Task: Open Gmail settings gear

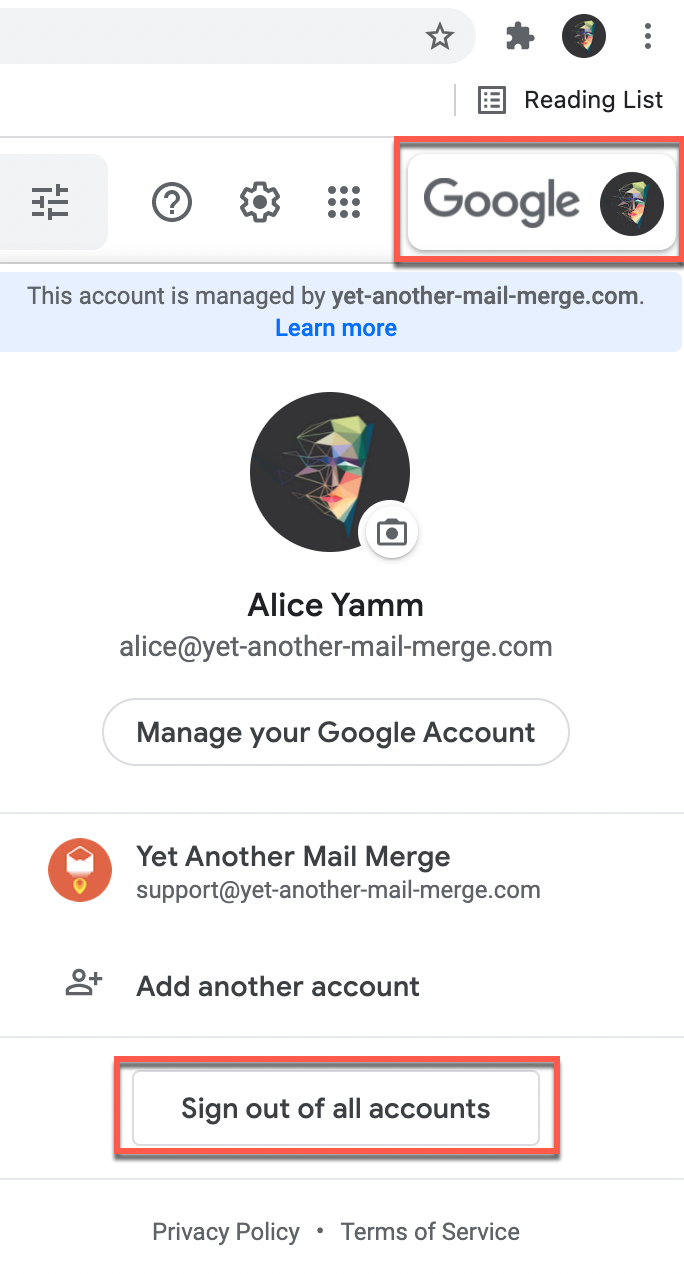Action: coord(260,203)
